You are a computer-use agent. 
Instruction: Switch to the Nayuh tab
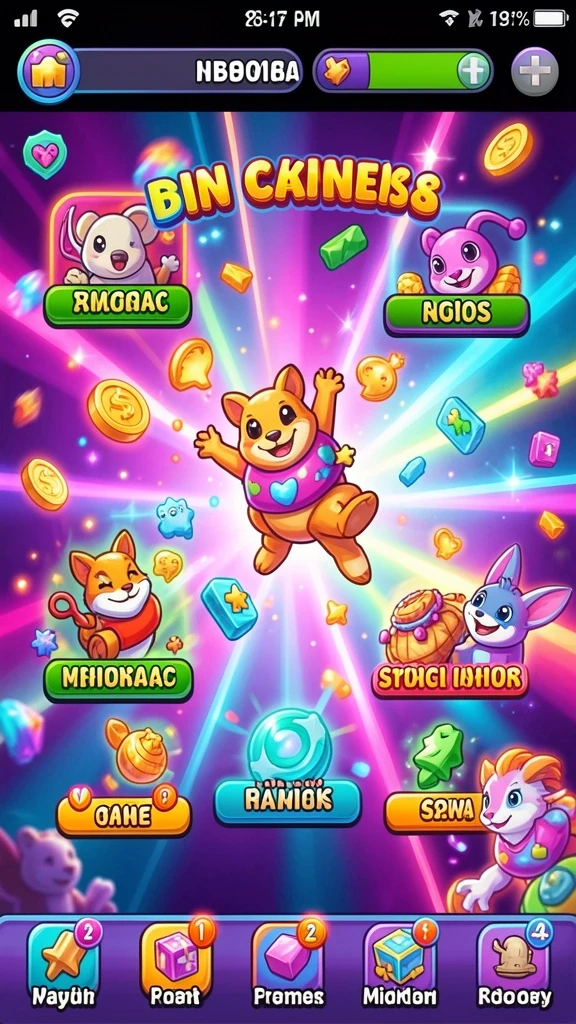click(x=64, y=965)
